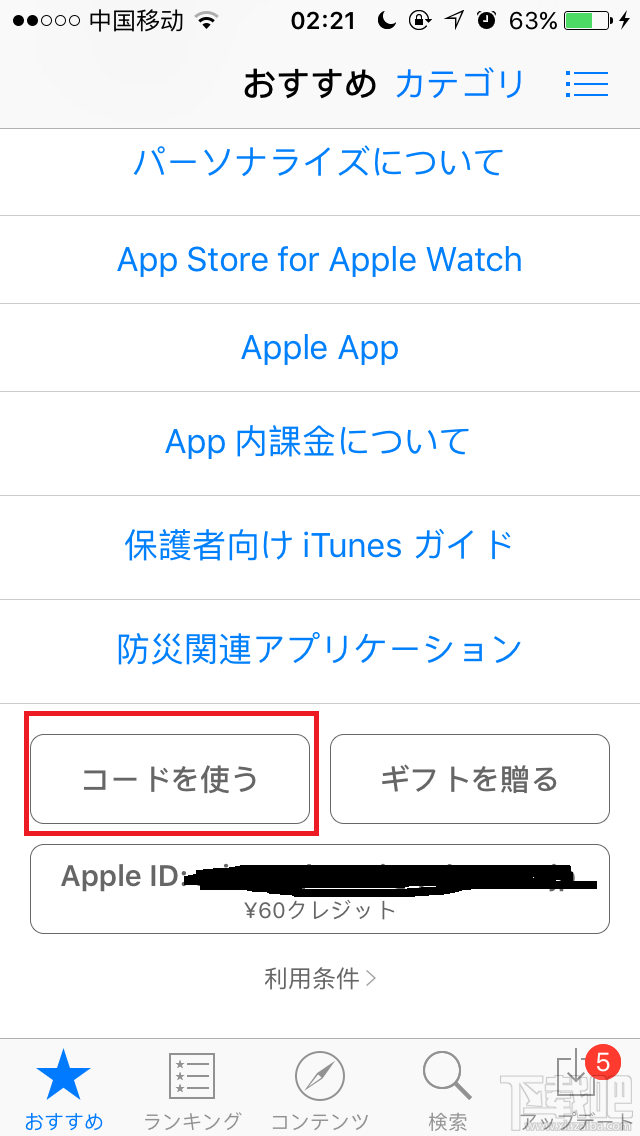Switch to the ランキング tab

pos(192,1087)
